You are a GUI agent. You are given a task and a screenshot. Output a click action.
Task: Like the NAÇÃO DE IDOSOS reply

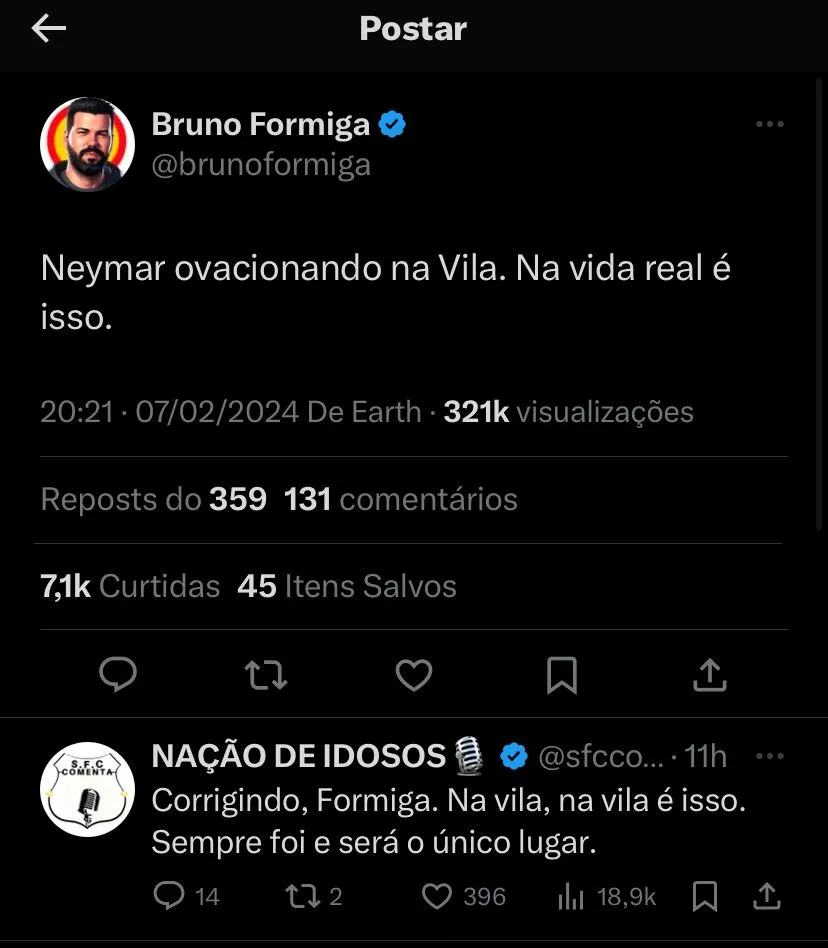click(x=437, y=896)
